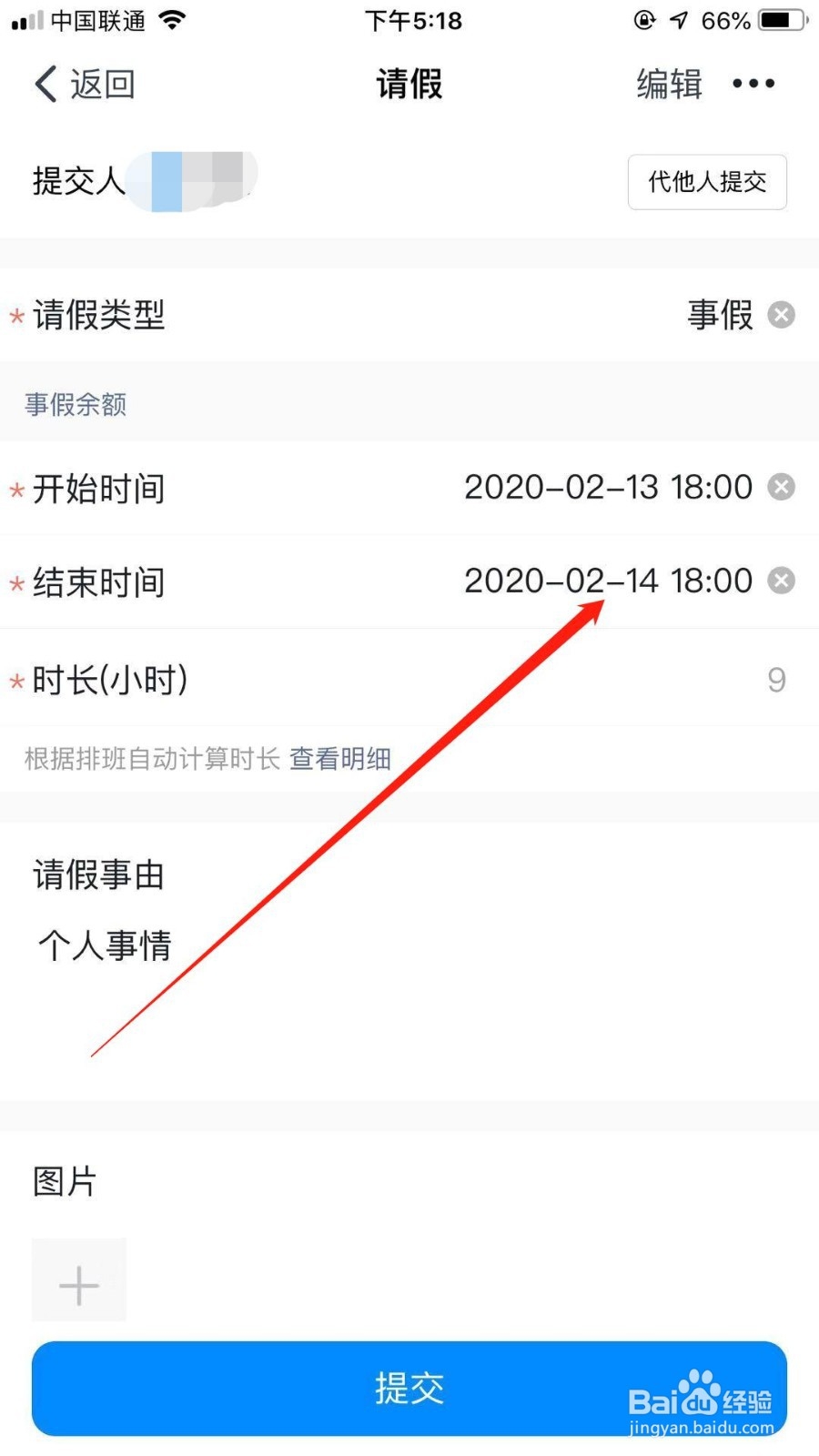Remove the 结束时间 value via the X icon
The image size is (819, 1456).
pos(781,581)
